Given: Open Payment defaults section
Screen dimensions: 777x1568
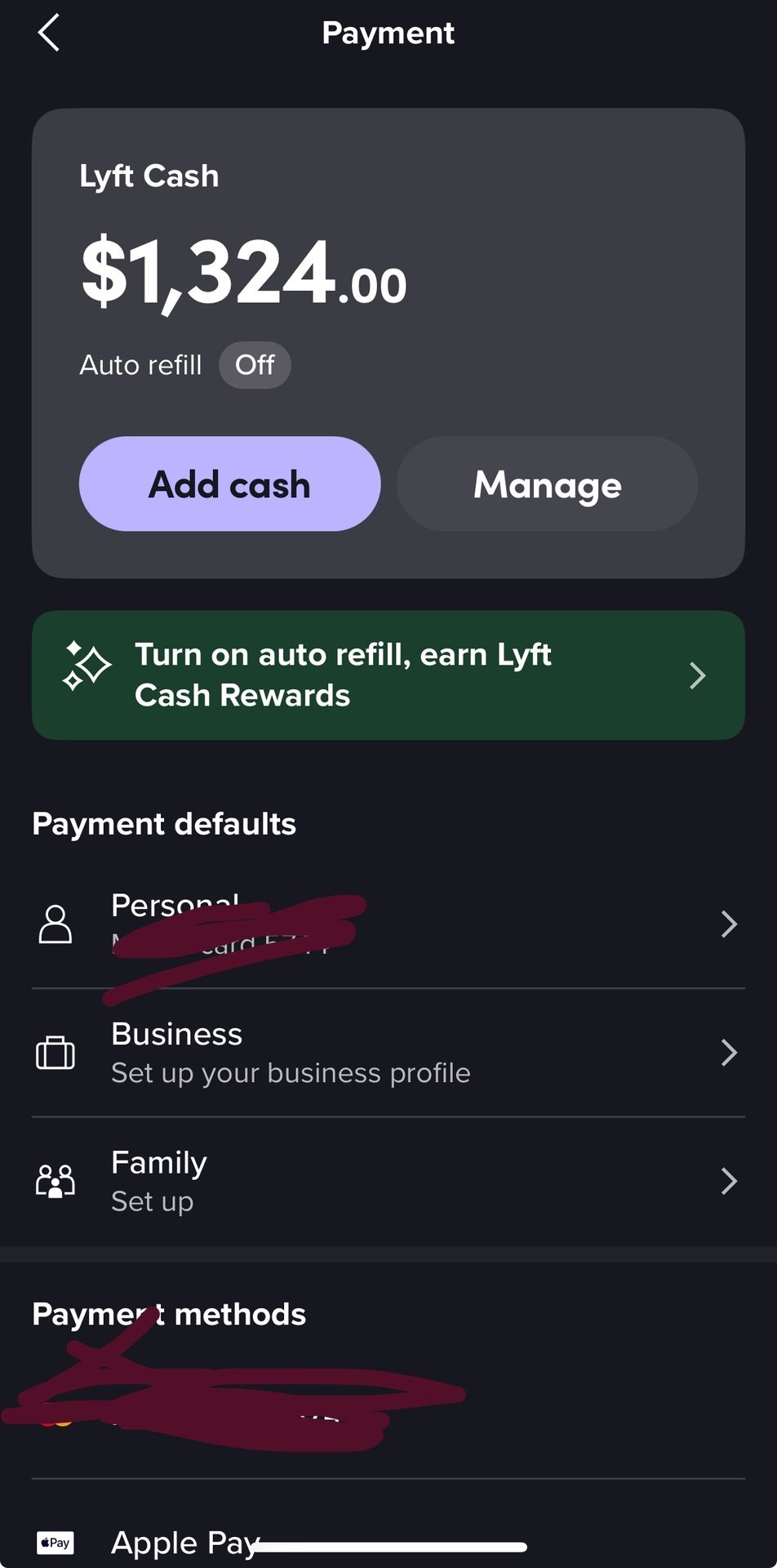Looking at the screenshot, I should pyautogui.click(x=163, y=824).
